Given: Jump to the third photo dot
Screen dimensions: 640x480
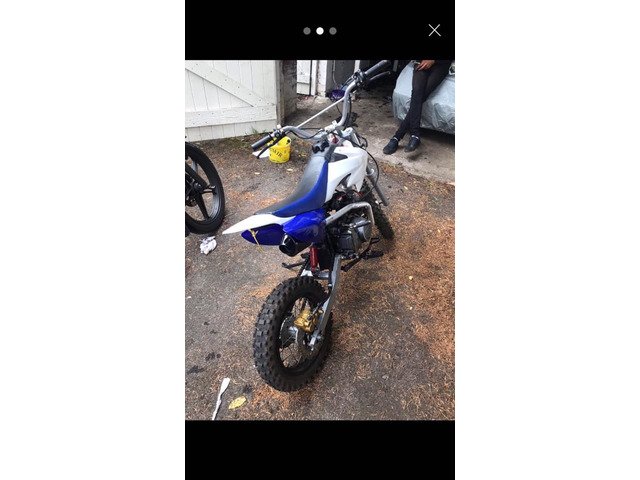Looking at the screenshot, I should click(x=333, y=30).
